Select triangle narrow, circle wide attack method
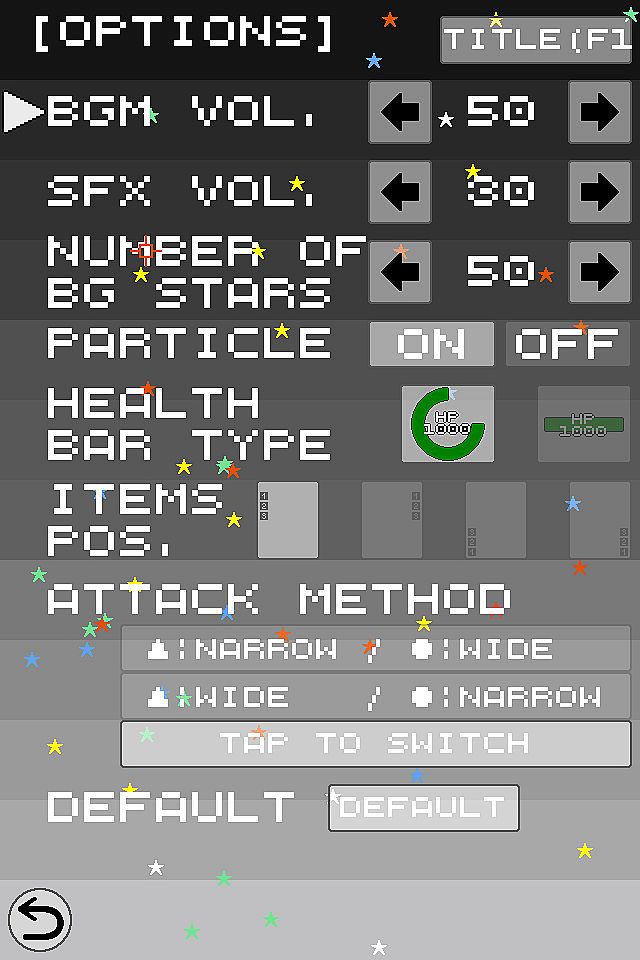The image size is (640, 960). pyautogui.click(x=376, y=649)
